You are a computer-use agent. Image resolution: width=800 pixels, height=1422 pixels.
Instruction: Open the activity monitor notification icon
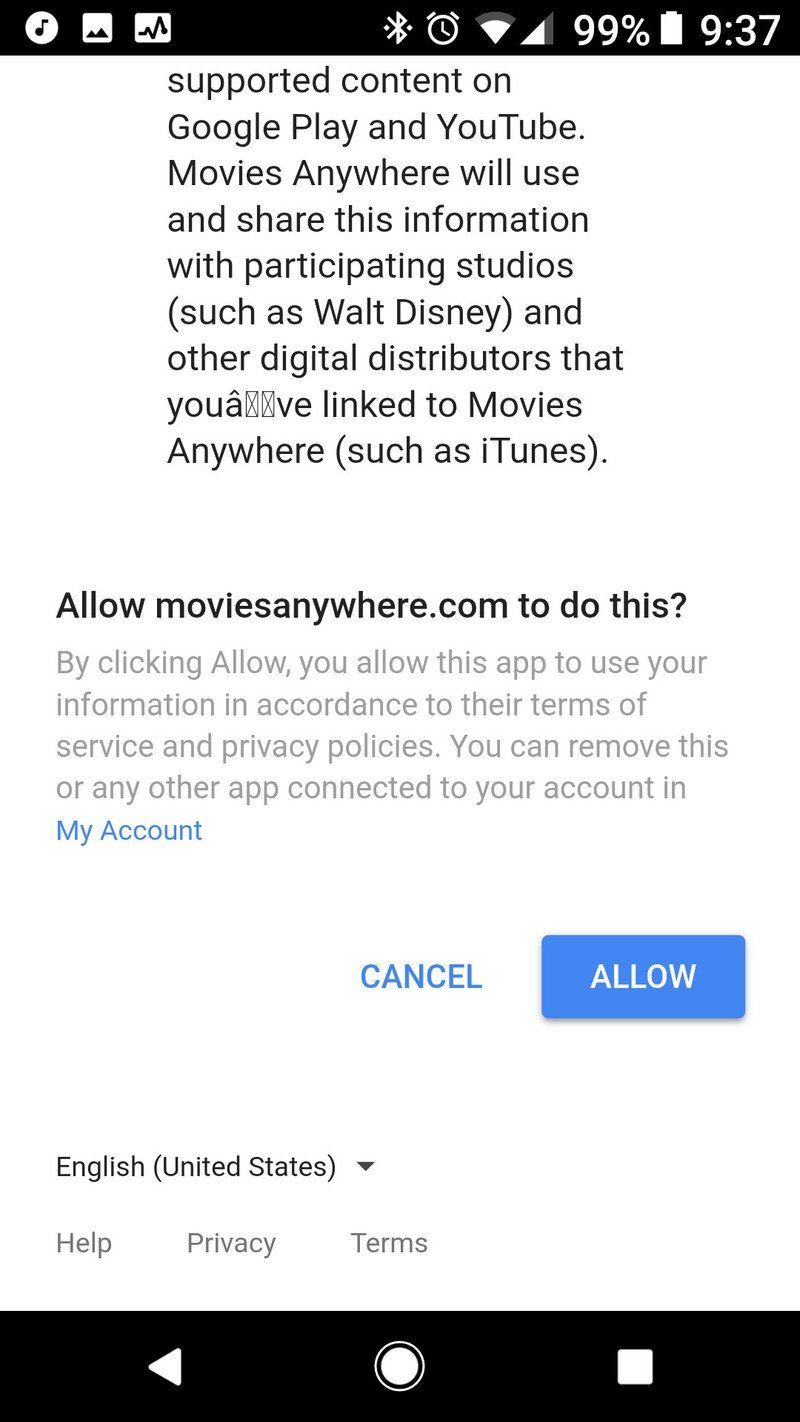[152, 28]
